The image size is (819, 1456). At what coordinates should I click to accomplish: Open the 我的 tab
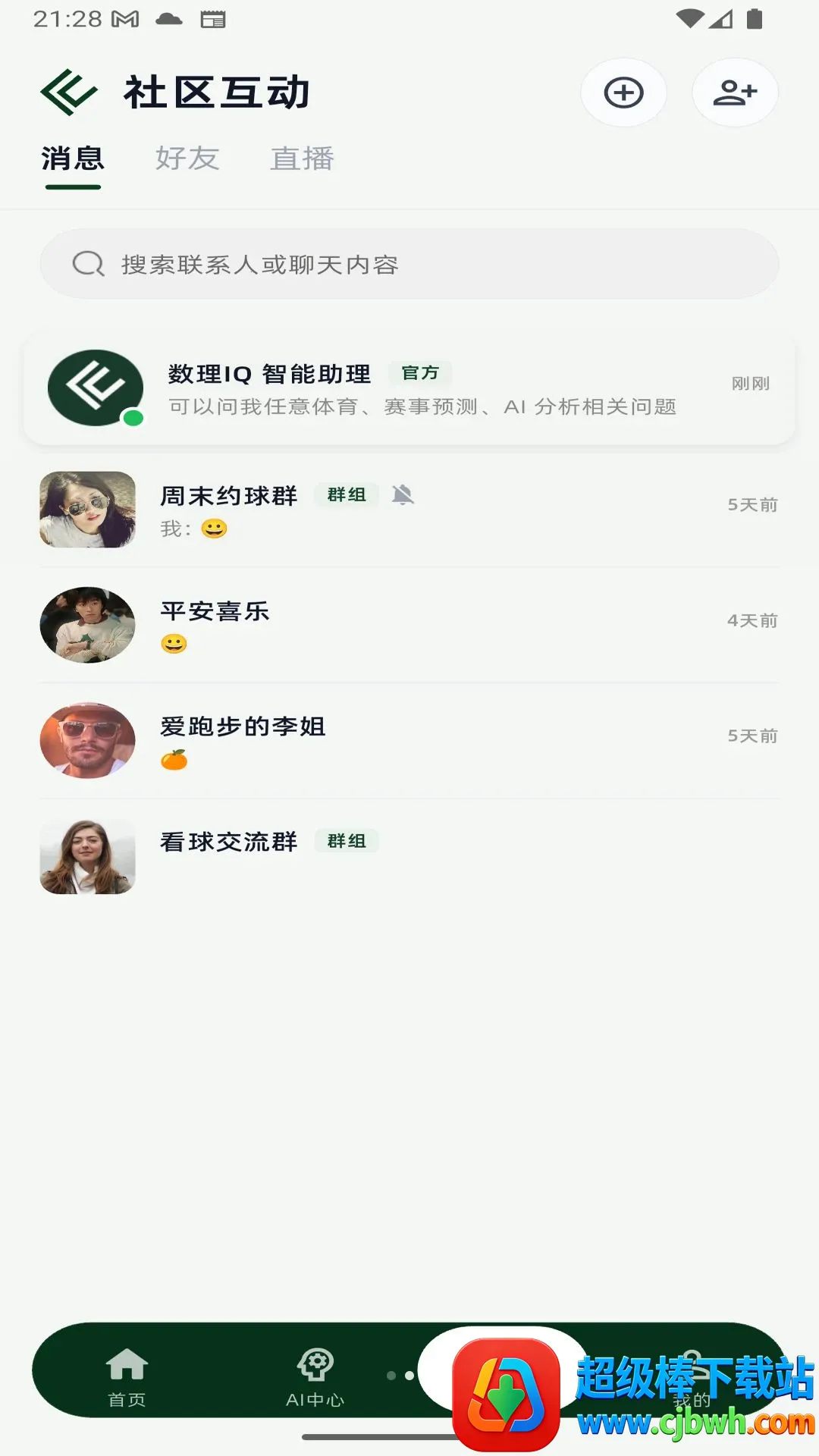[x=692, y=1376]
